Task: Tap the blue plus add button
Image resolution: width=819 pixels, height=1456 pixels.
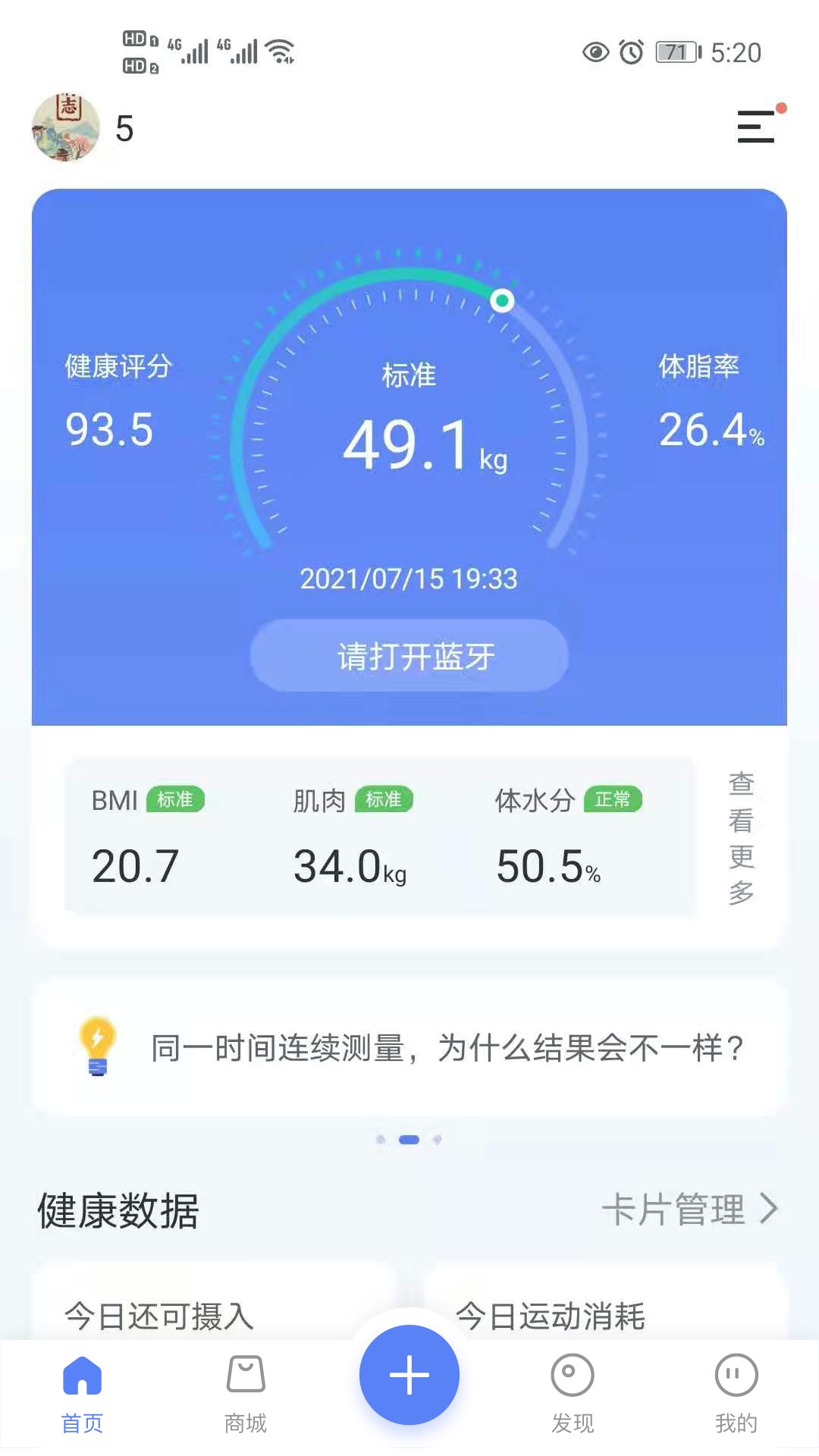Action: click(x=409, y=1374)
